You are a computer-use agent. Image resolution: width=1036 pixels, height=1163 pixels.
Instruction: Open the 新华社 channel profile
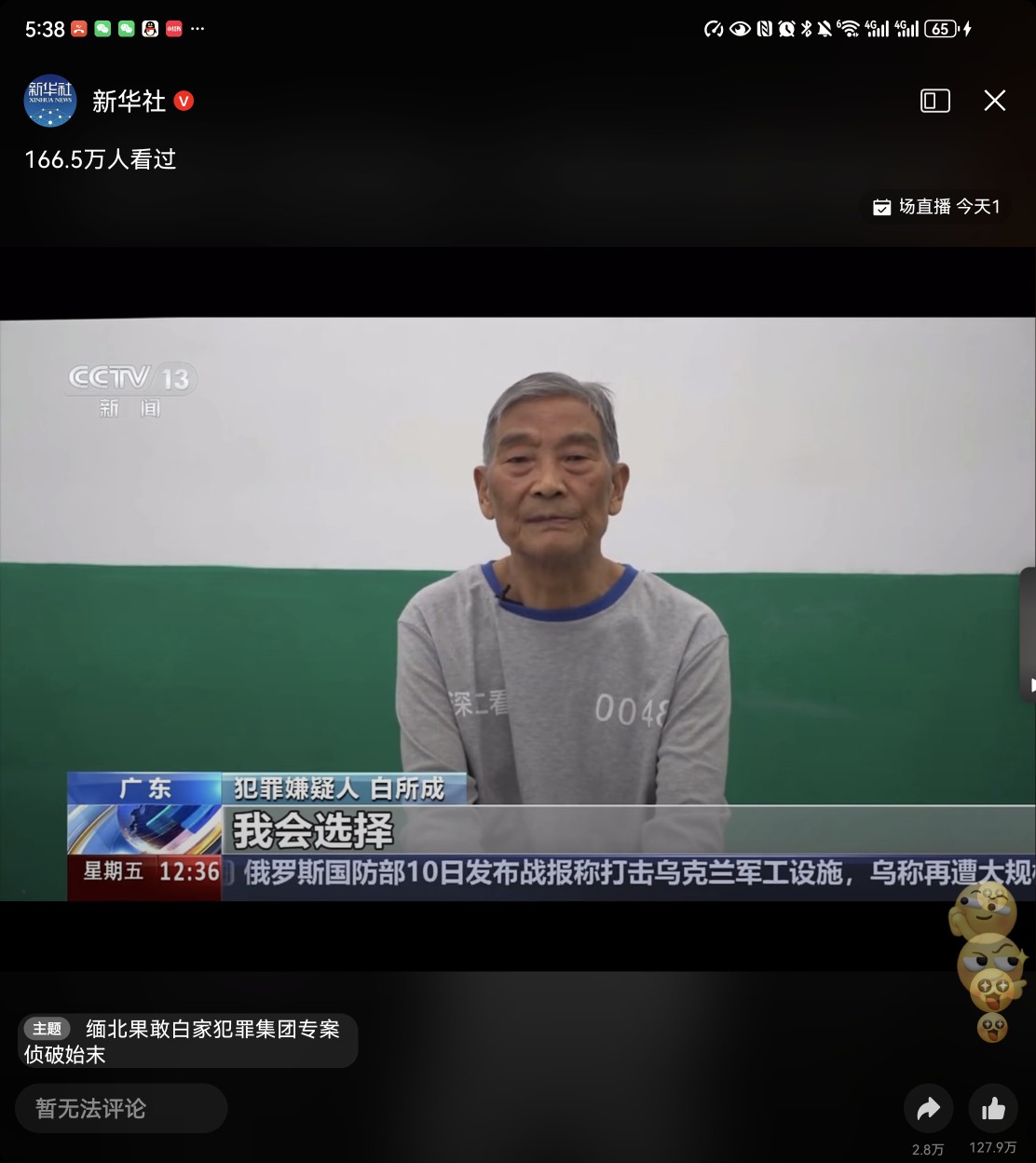50,101
